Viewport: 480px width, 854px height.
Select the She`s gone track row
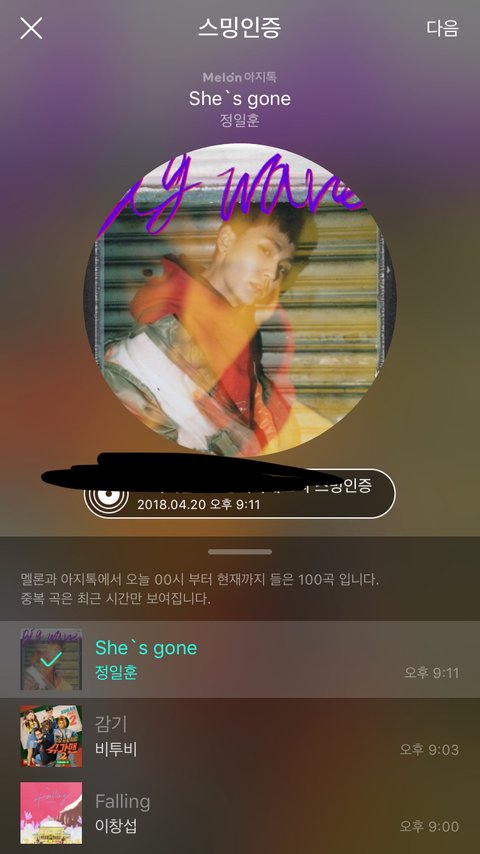click(x=240, y=659)
